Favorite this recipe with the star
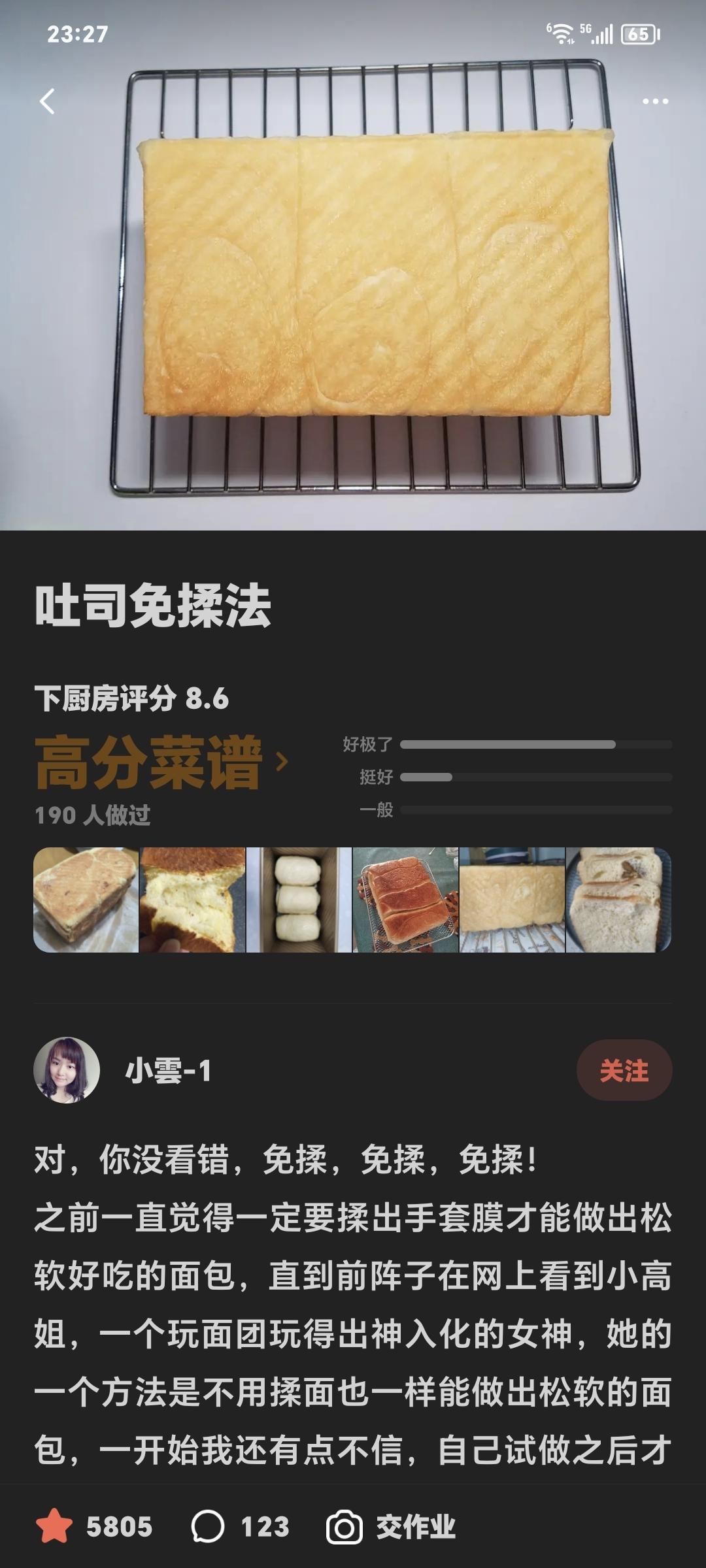Screen dimensions: 706x1568 click(x=54, y=1527)
